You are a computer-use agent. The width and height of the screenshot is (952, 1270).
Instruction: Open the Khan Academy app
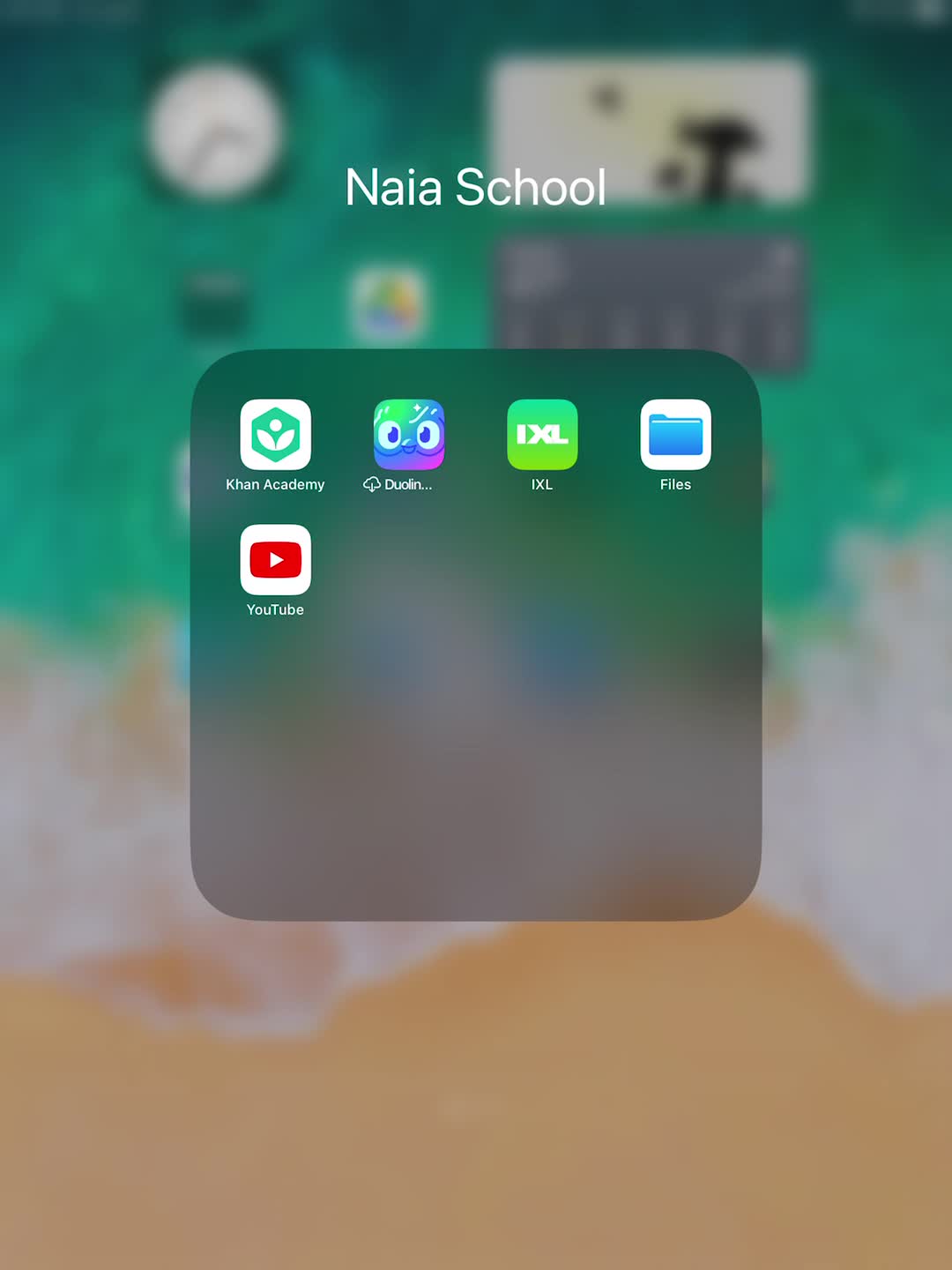(275, 435)
